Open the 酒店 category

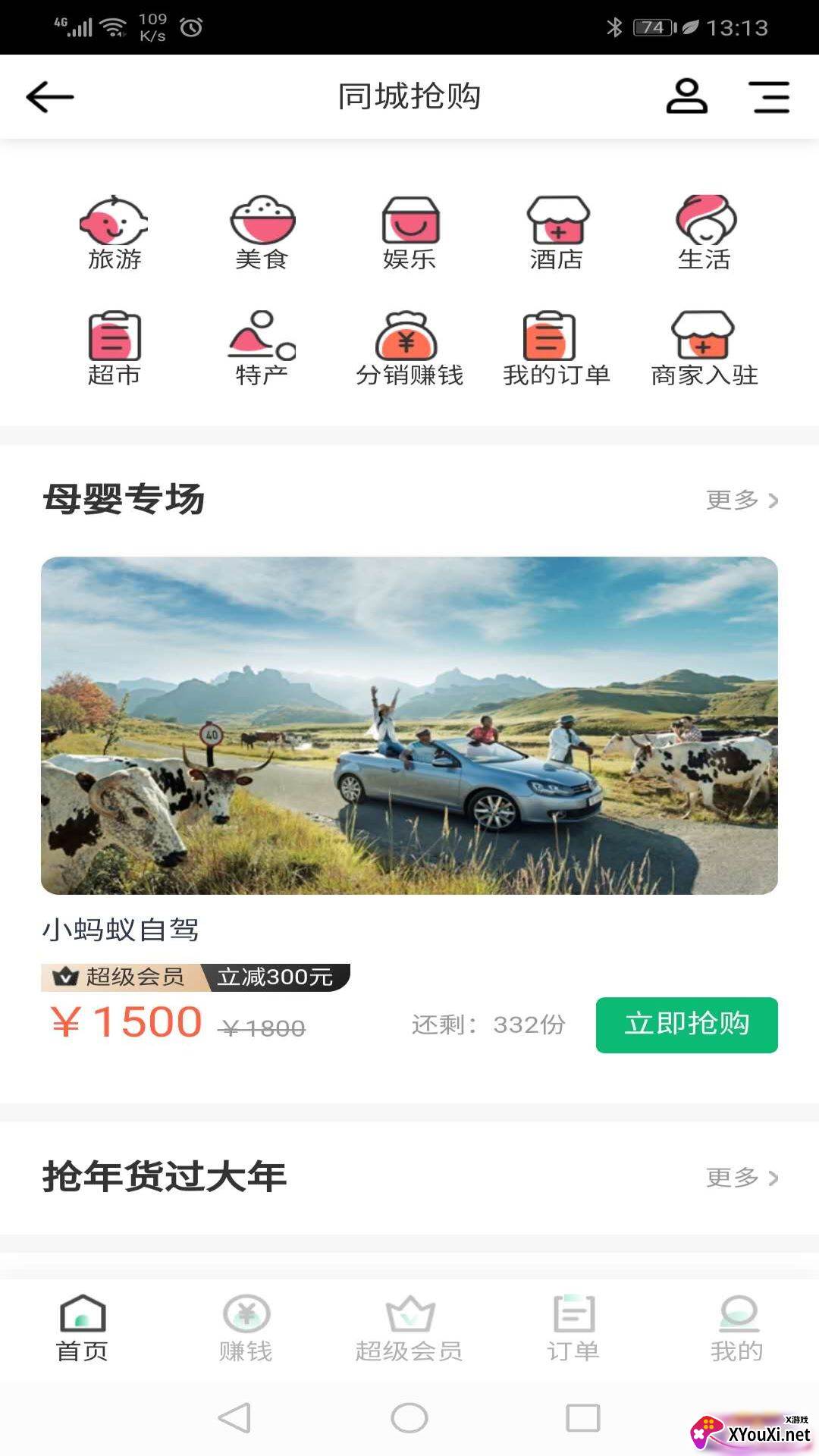pos(557,233)
